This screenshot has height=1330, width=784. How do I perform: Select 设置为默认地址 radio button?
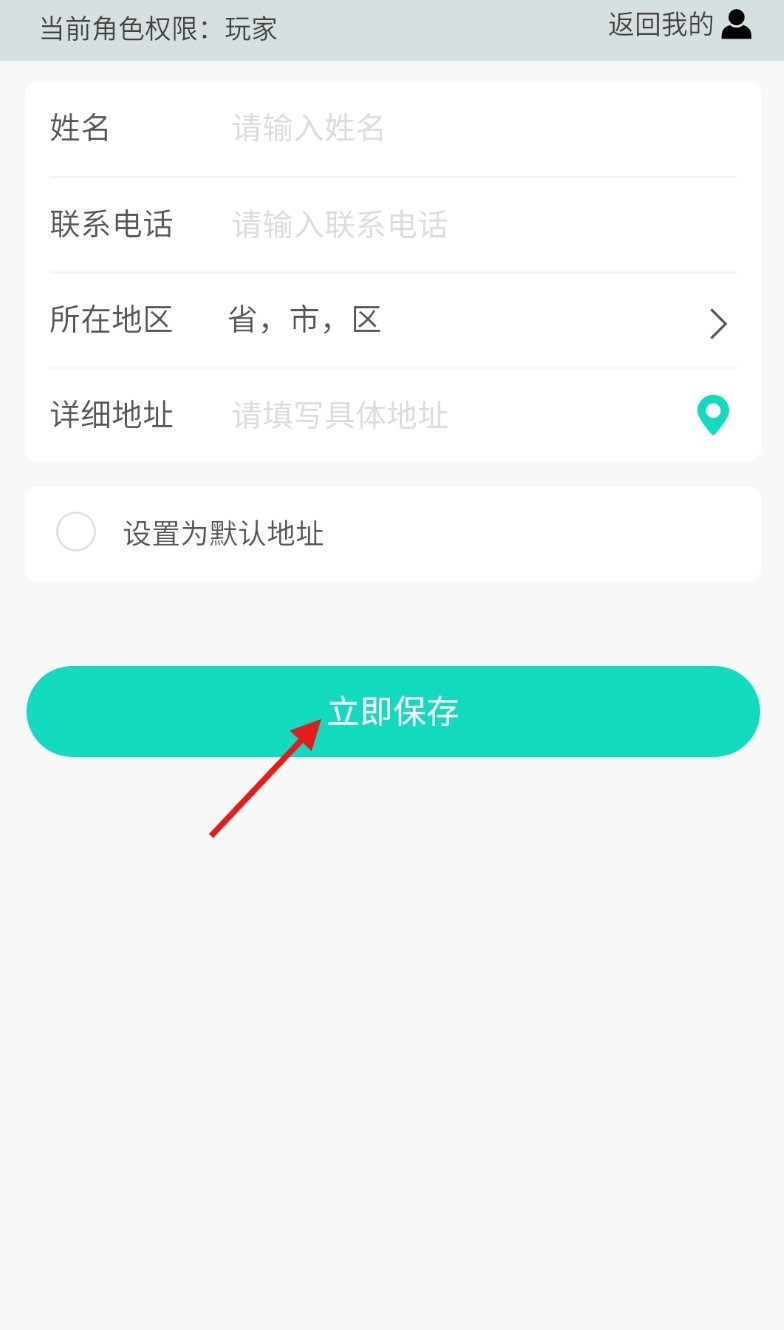pyautogui.click(x=76, y=532)
